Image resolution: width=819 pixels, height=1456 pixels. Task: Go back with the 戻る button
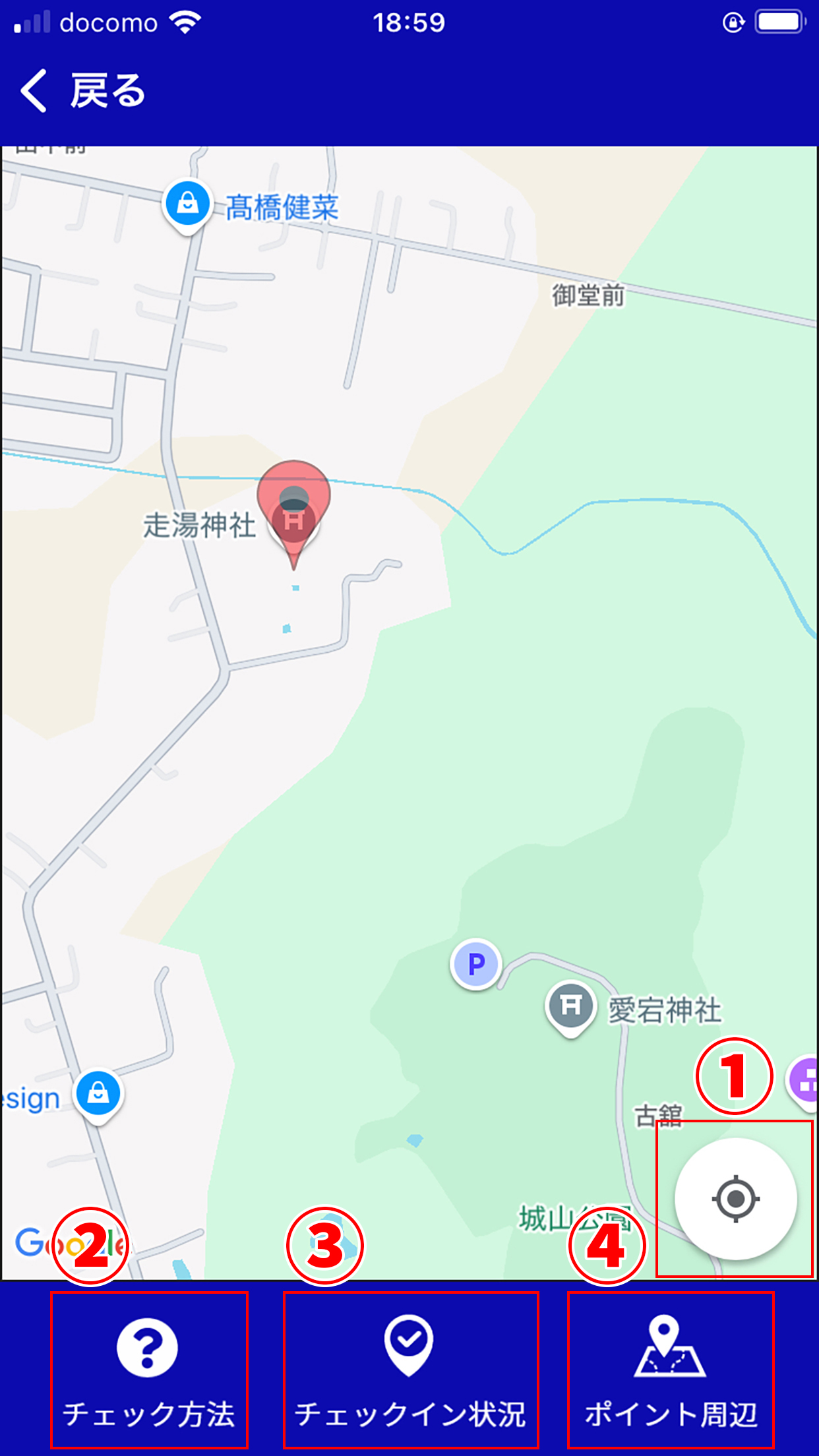(82, 91)
